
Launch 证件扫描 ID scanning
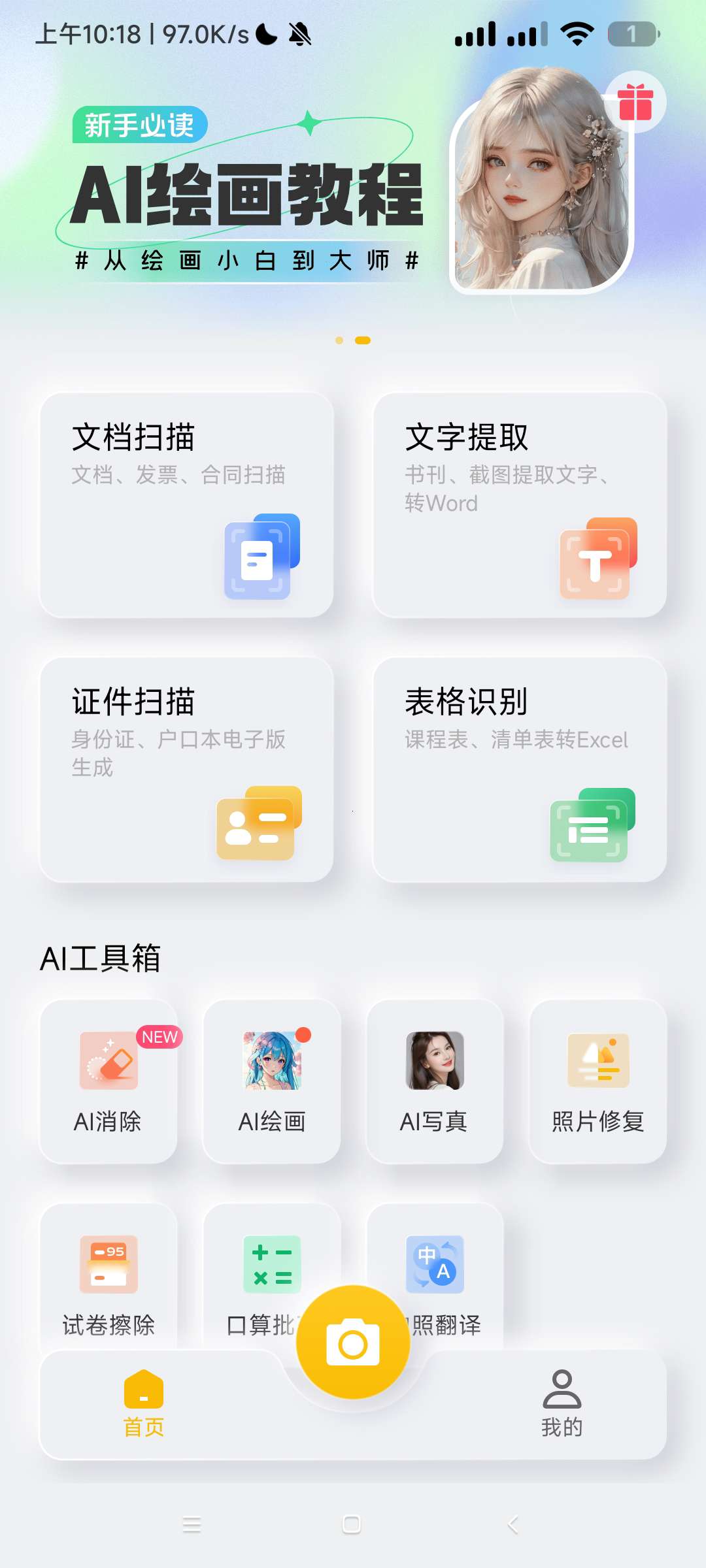click(187, 770)
